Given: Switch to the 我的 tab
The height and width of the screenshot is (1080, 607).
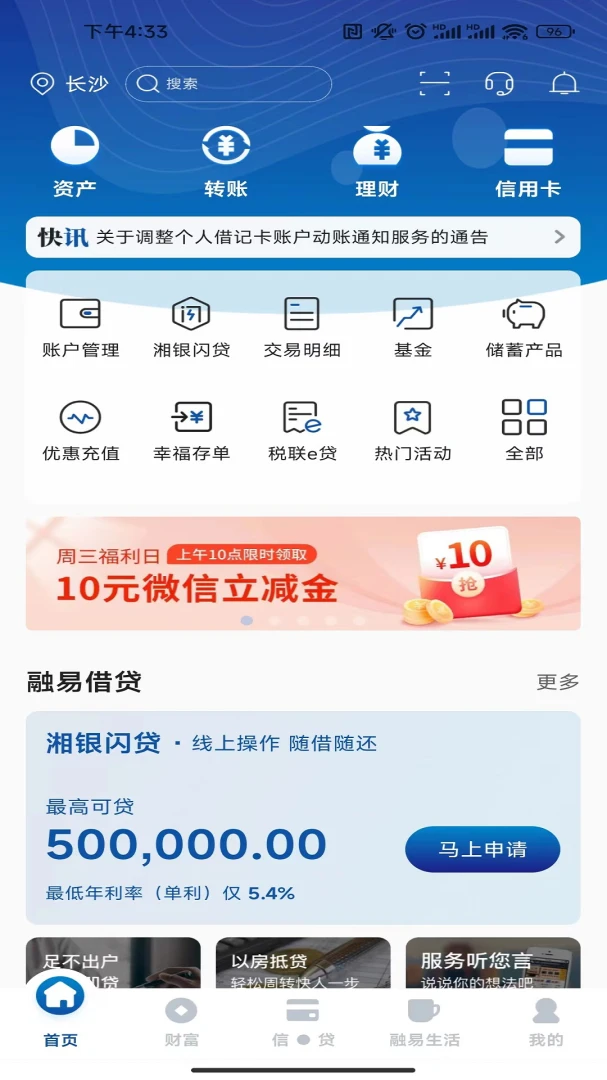Looking at the screenshot, I should tap(545, 1022).
